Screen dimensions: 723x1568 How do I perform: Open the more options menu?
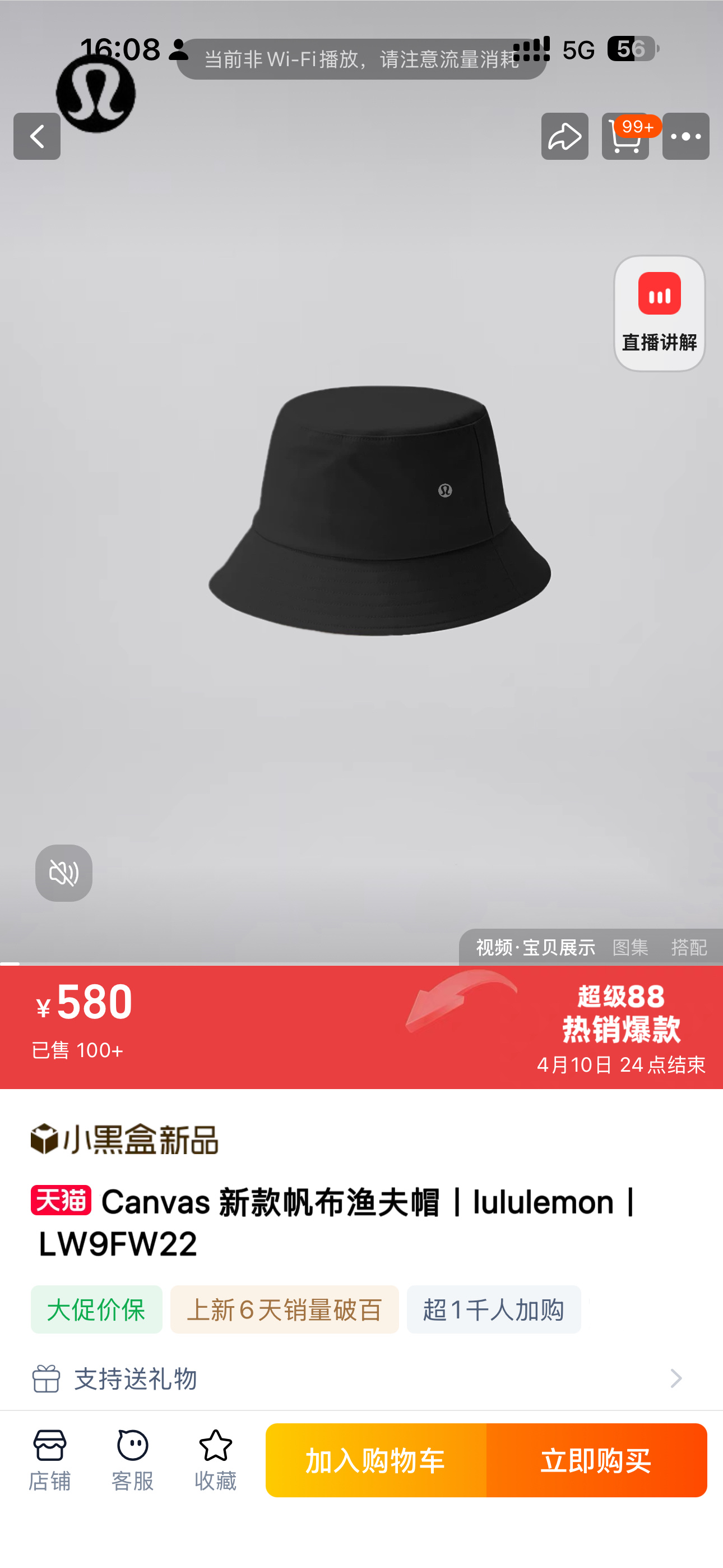point(685,136)
